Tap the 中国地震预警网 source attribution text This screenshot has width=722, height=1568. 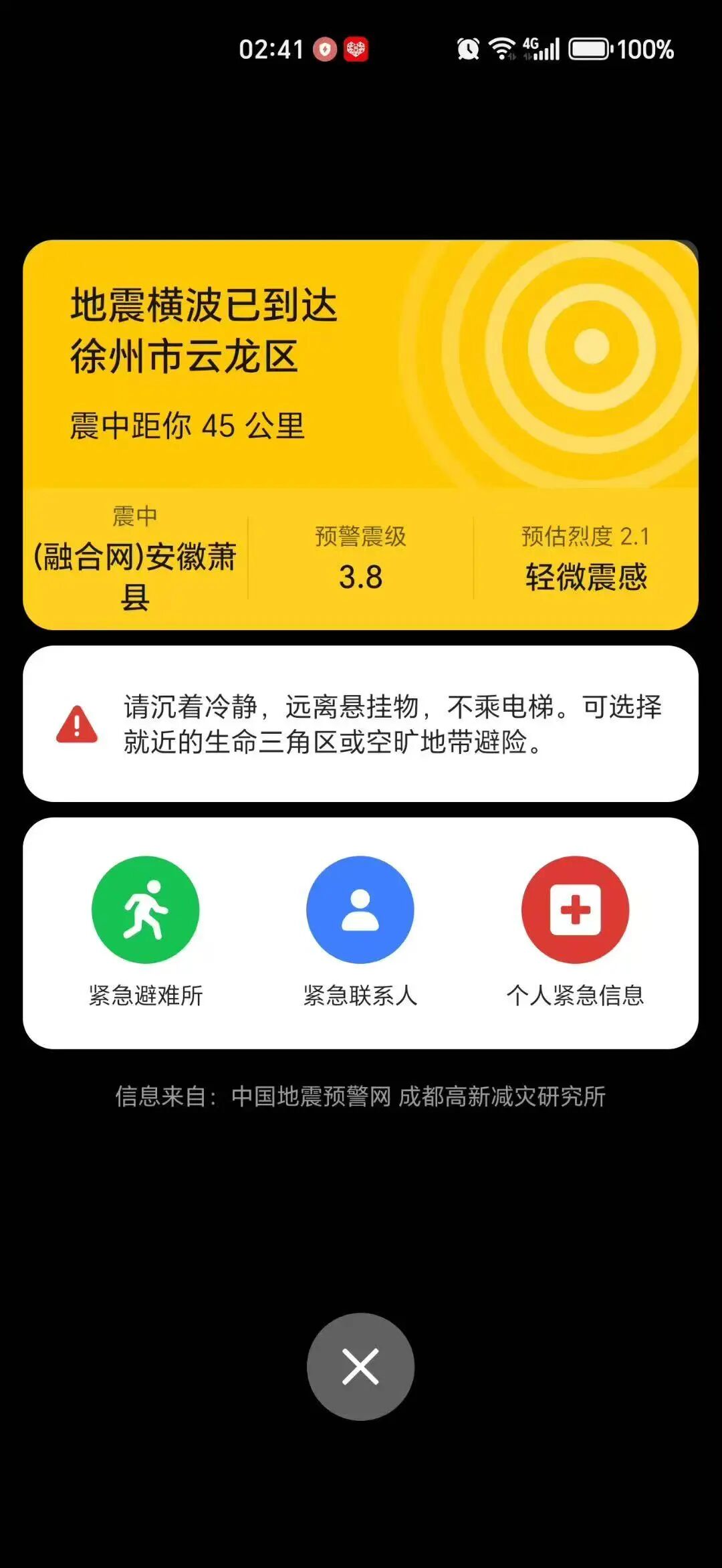point(360,1092)
